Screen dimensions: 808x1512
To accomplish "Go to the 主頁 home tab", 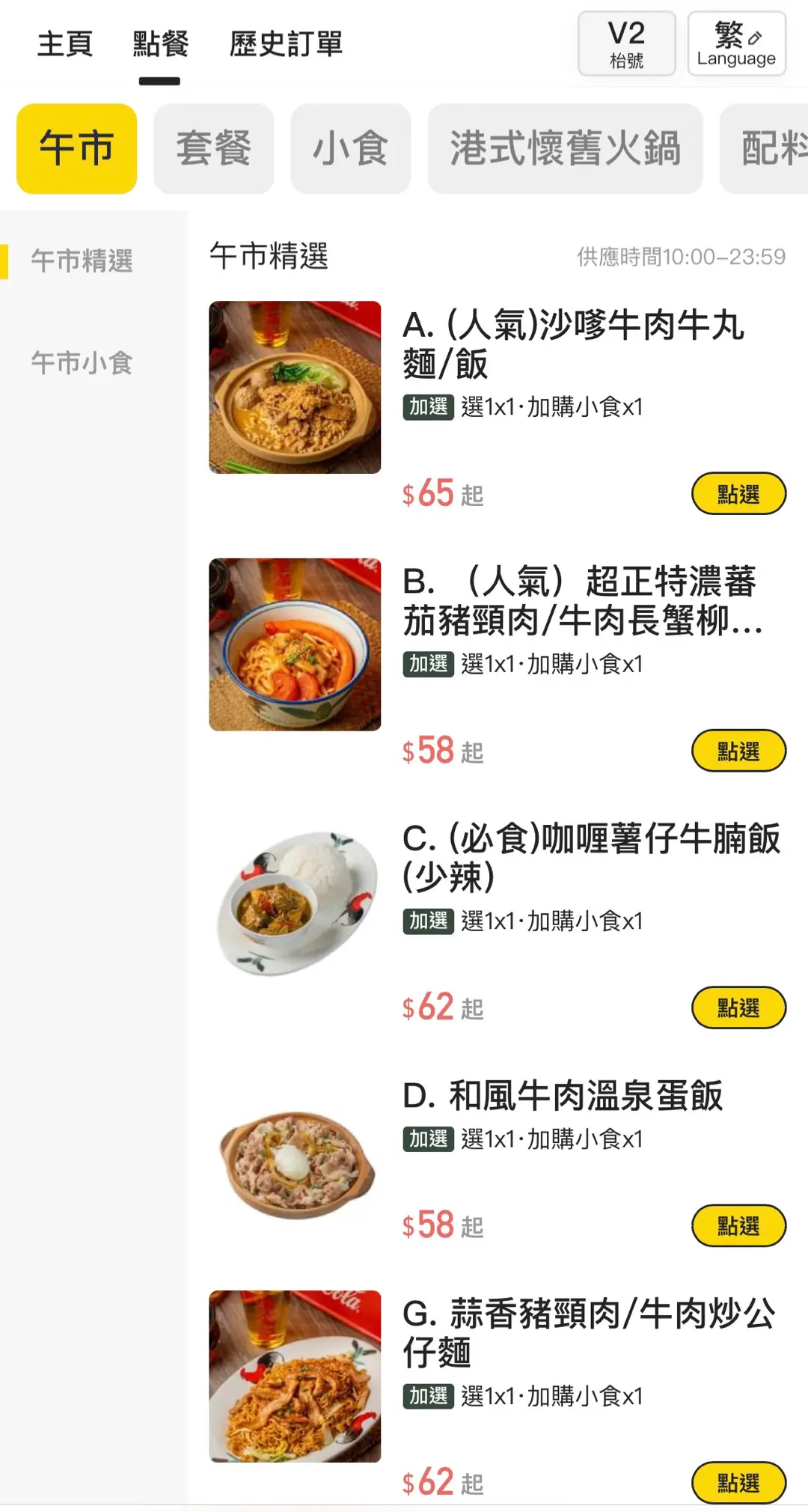I will (65, 44).
